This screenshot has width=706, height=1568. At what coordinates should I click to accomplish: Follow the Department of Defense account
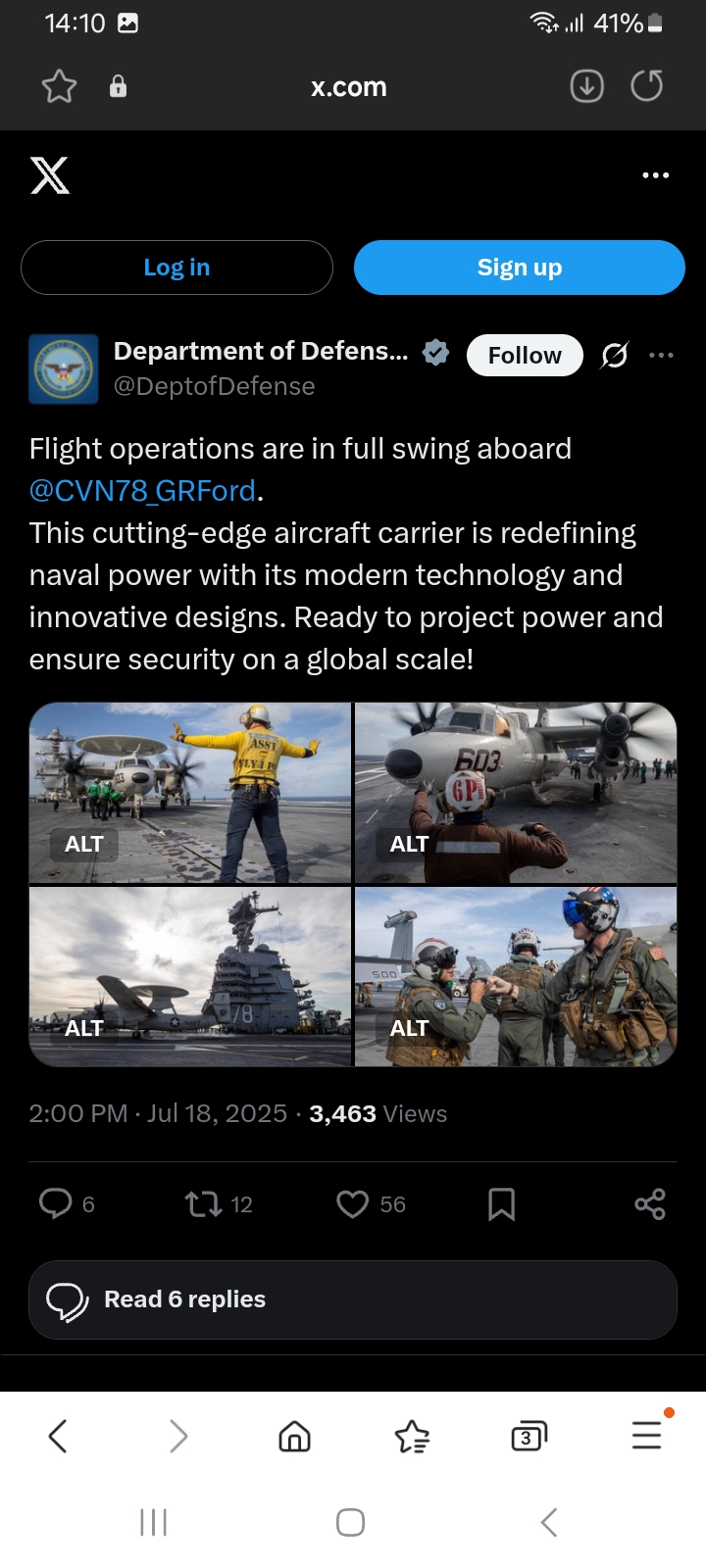525,355
